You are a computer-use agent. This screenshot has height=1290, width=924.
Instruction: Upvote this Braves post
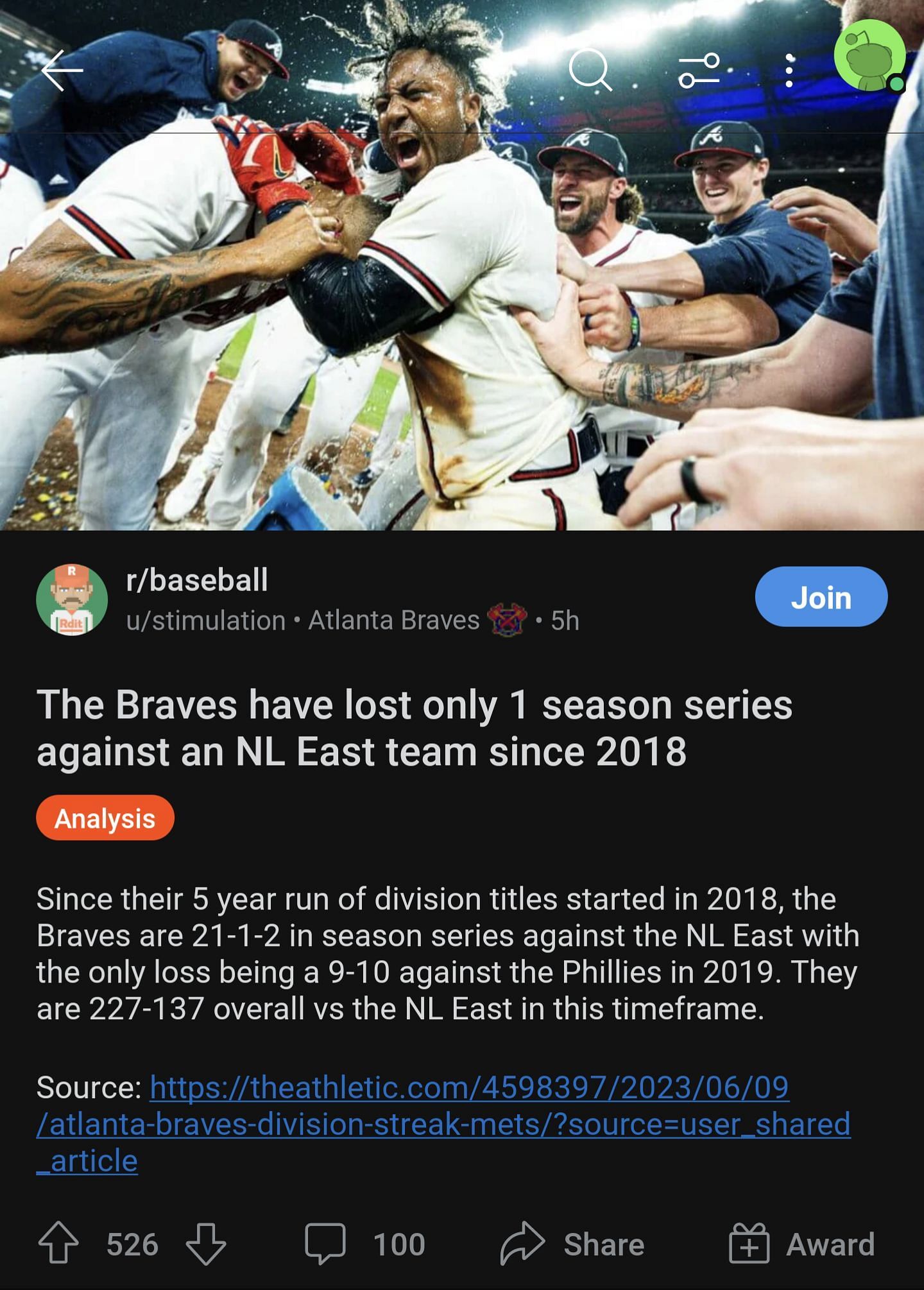[x=59, y=1244]
